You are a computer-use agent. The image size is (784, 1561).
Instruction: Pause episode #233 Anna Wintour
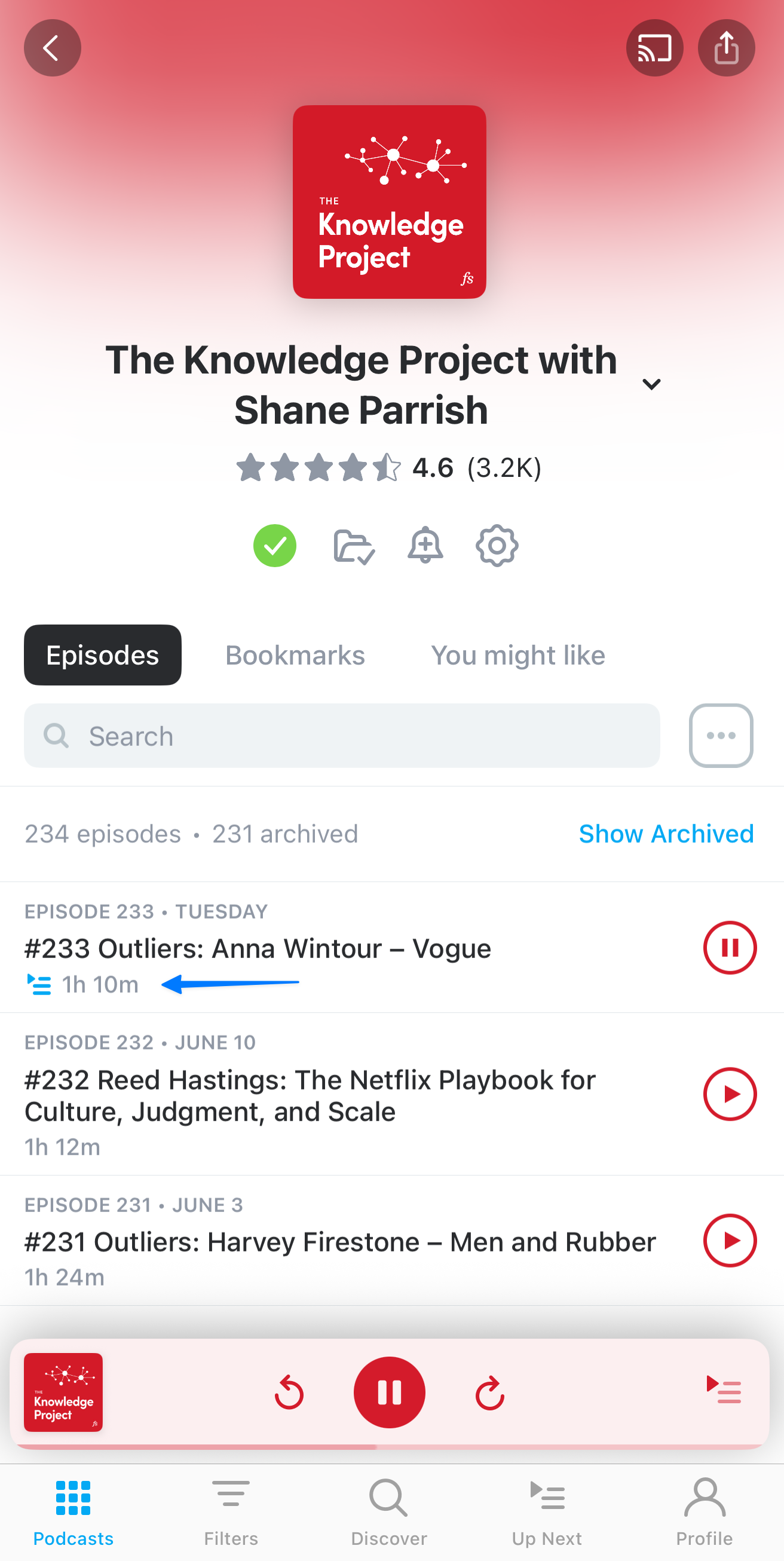730,948
